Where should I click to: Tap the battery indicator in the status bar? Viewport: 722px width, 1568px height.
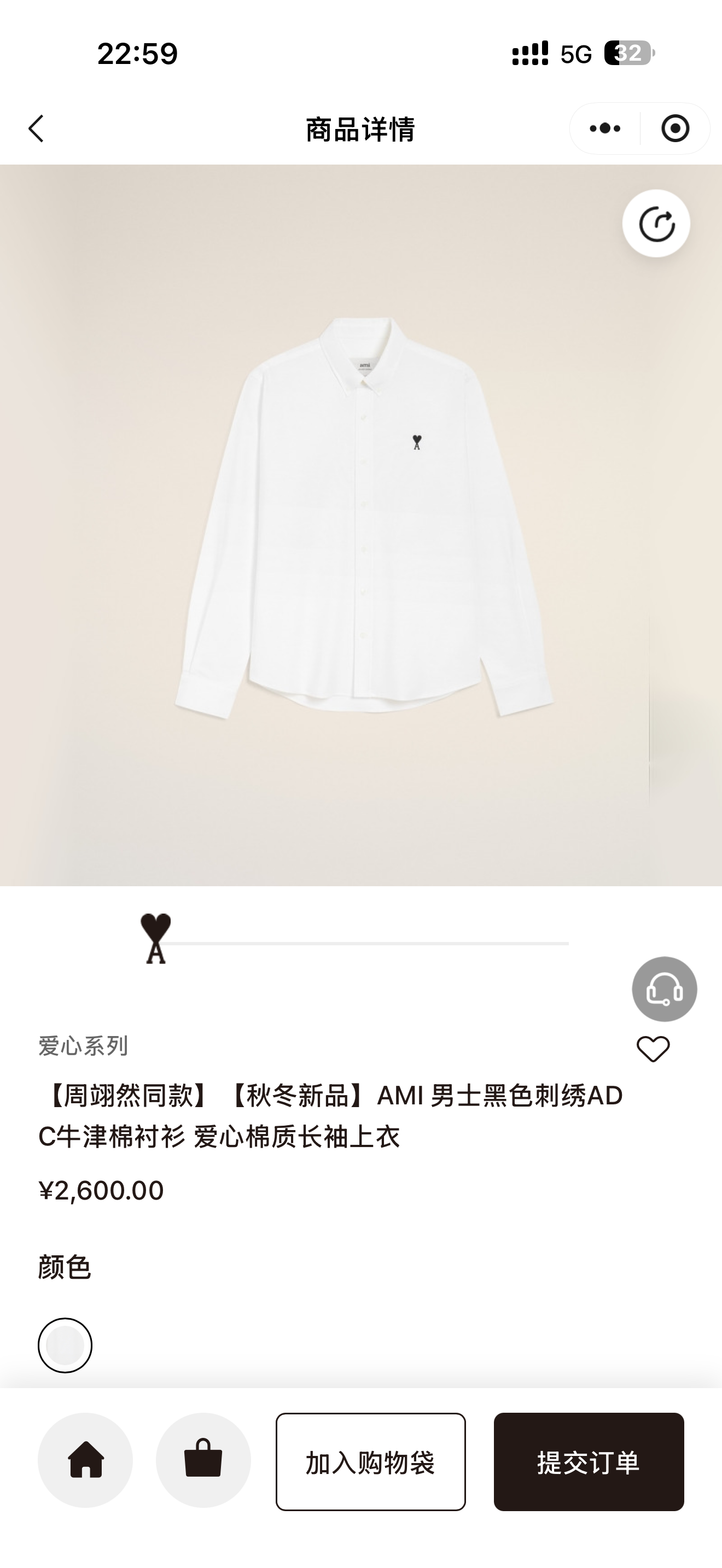631,54
